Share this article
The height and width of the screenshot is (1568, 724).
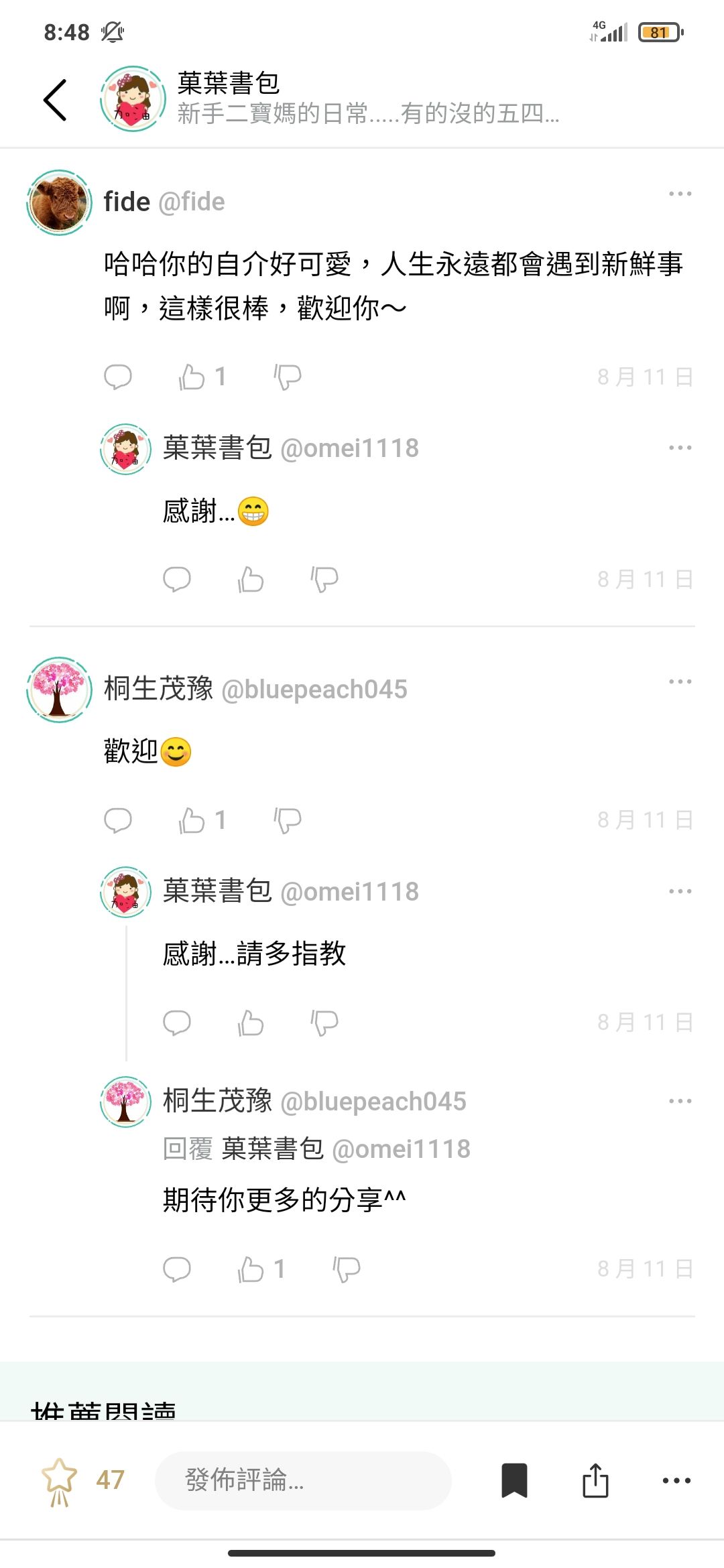point(595,1480)
